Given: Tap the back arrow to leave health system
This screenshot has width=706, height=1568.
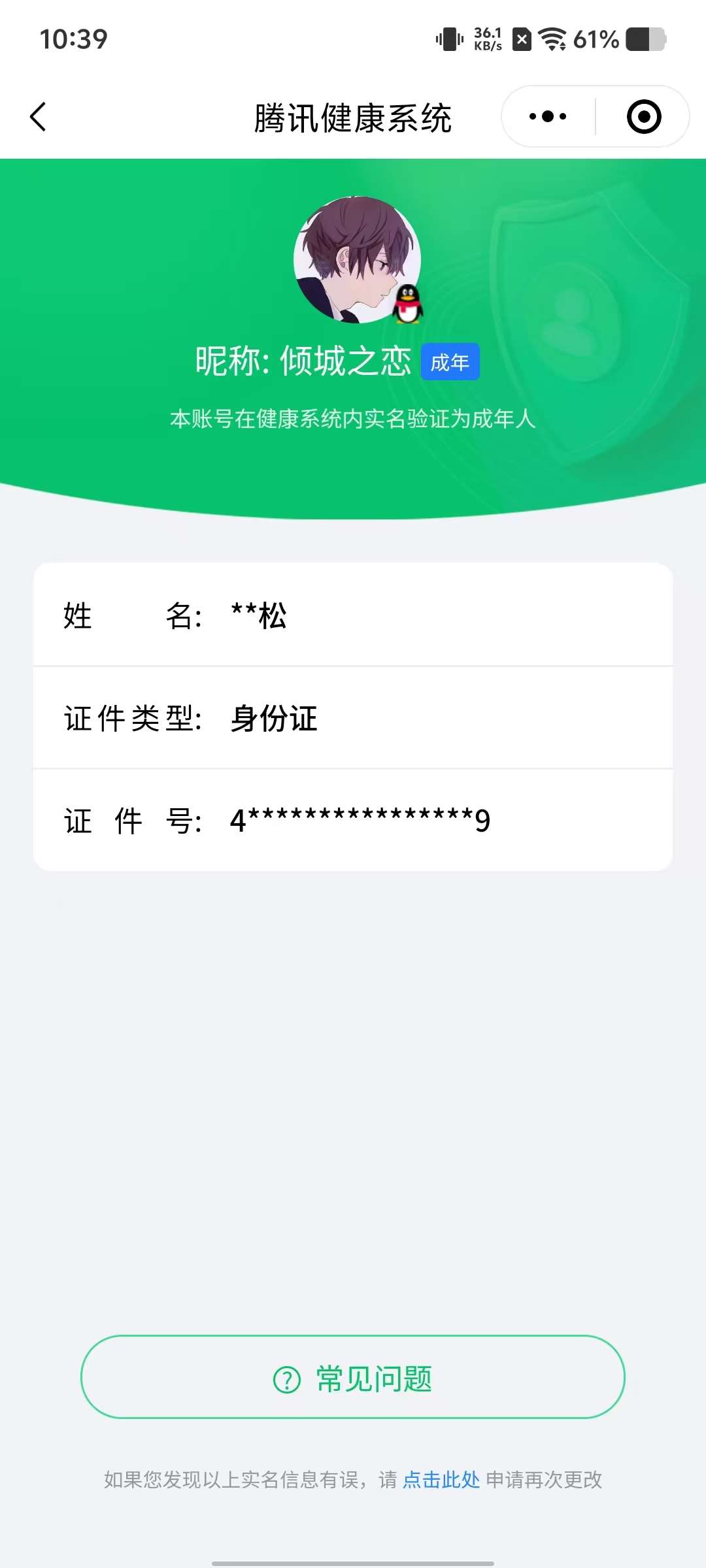Looking at the screenshot, I should point(39,116).
